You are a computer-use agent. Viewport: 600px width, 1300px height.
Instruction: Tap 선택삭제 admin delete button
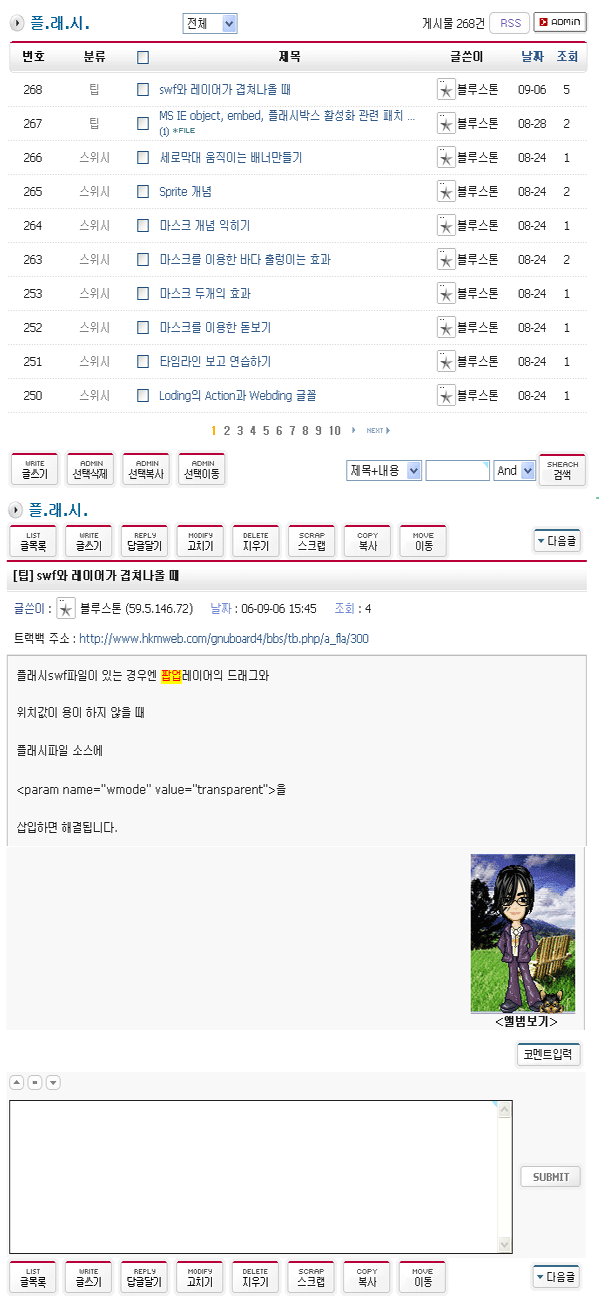pos(90,469)
